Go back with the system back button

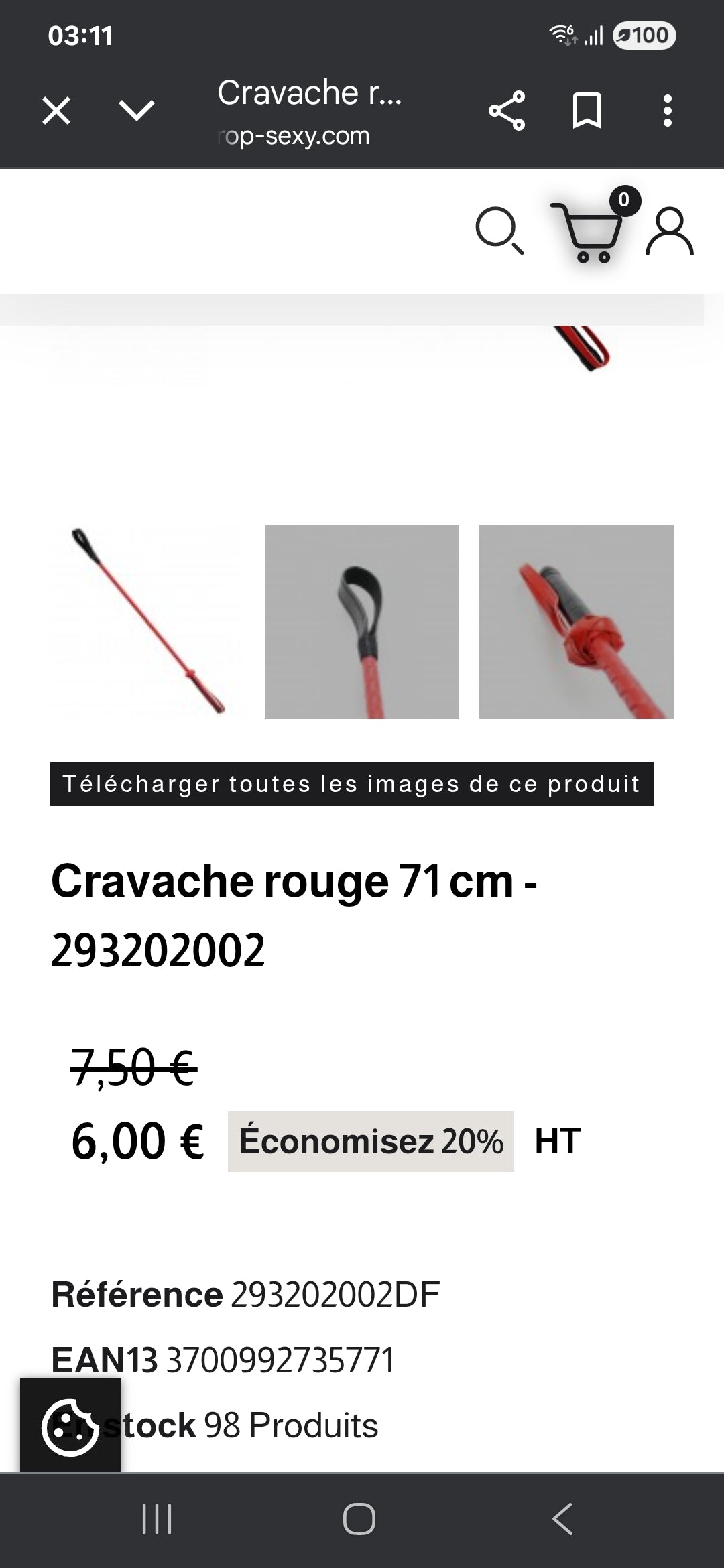(562, 1518)
